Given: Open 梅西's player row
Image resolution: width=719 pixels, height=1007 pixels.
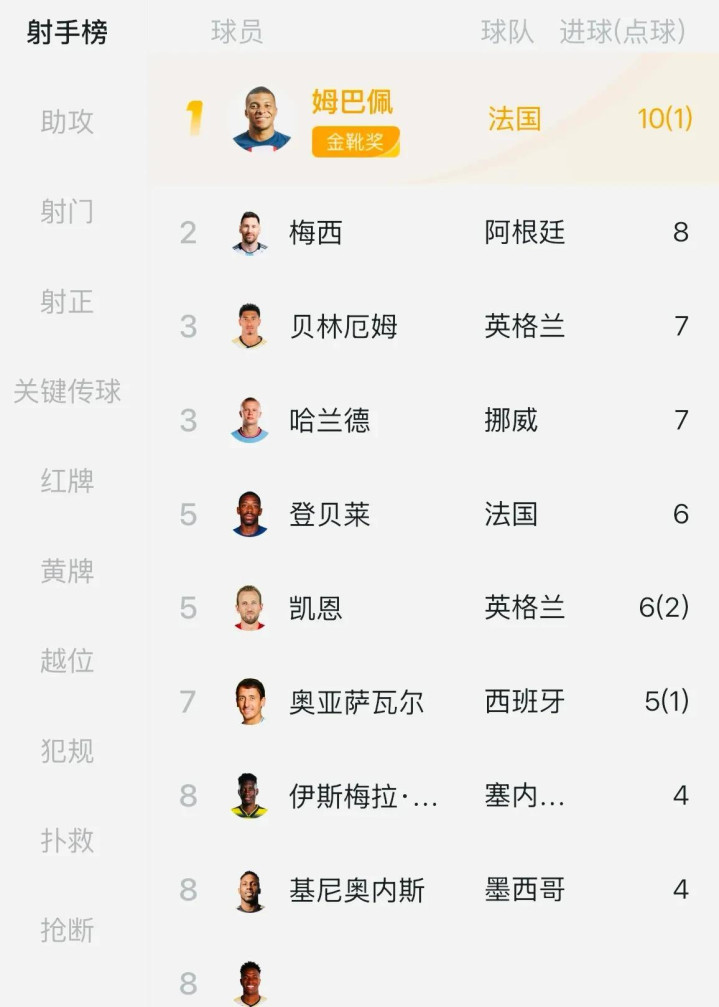Looking at the screenshot, I should click(x=433, y=232).
